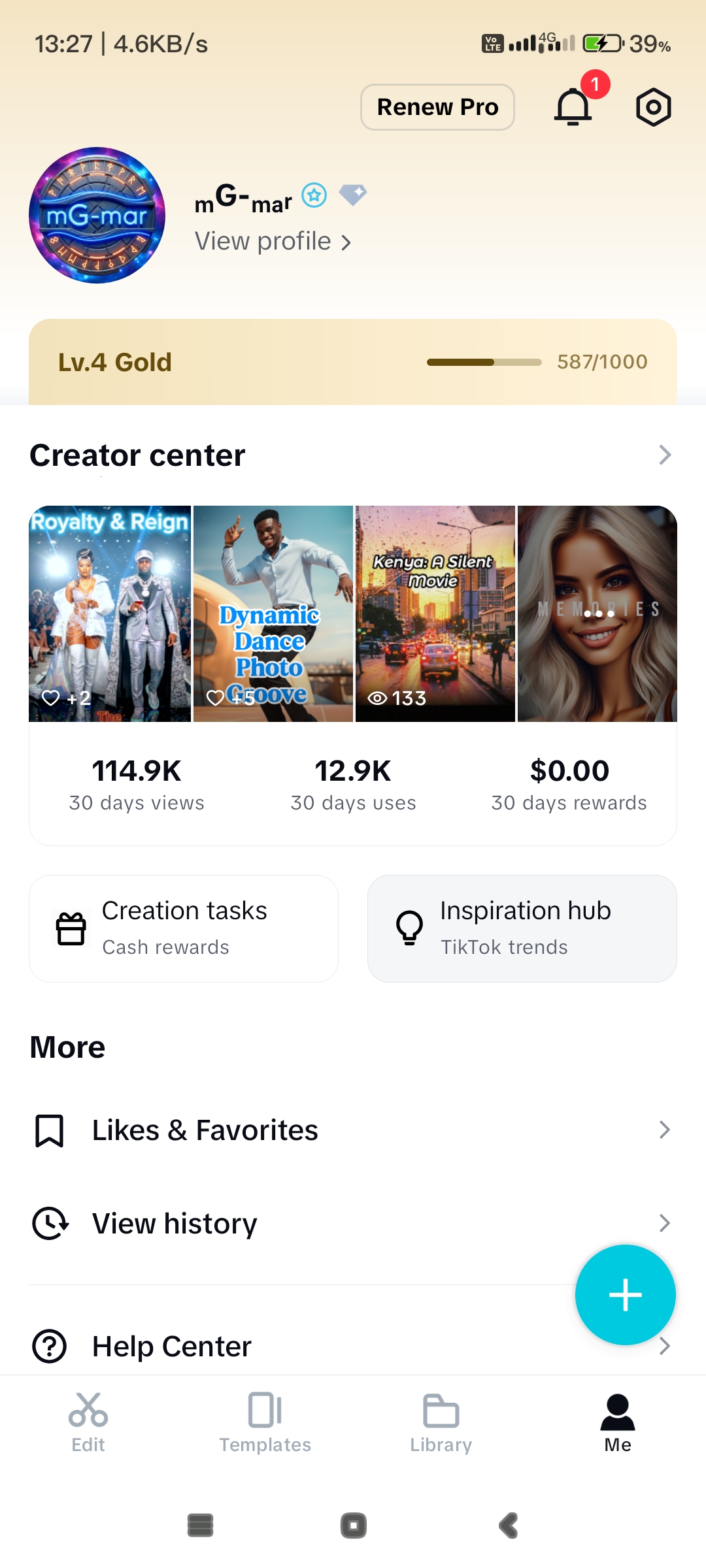Show more templates via Memories tile
706x1568 pixels.
[x=597, y=613]
